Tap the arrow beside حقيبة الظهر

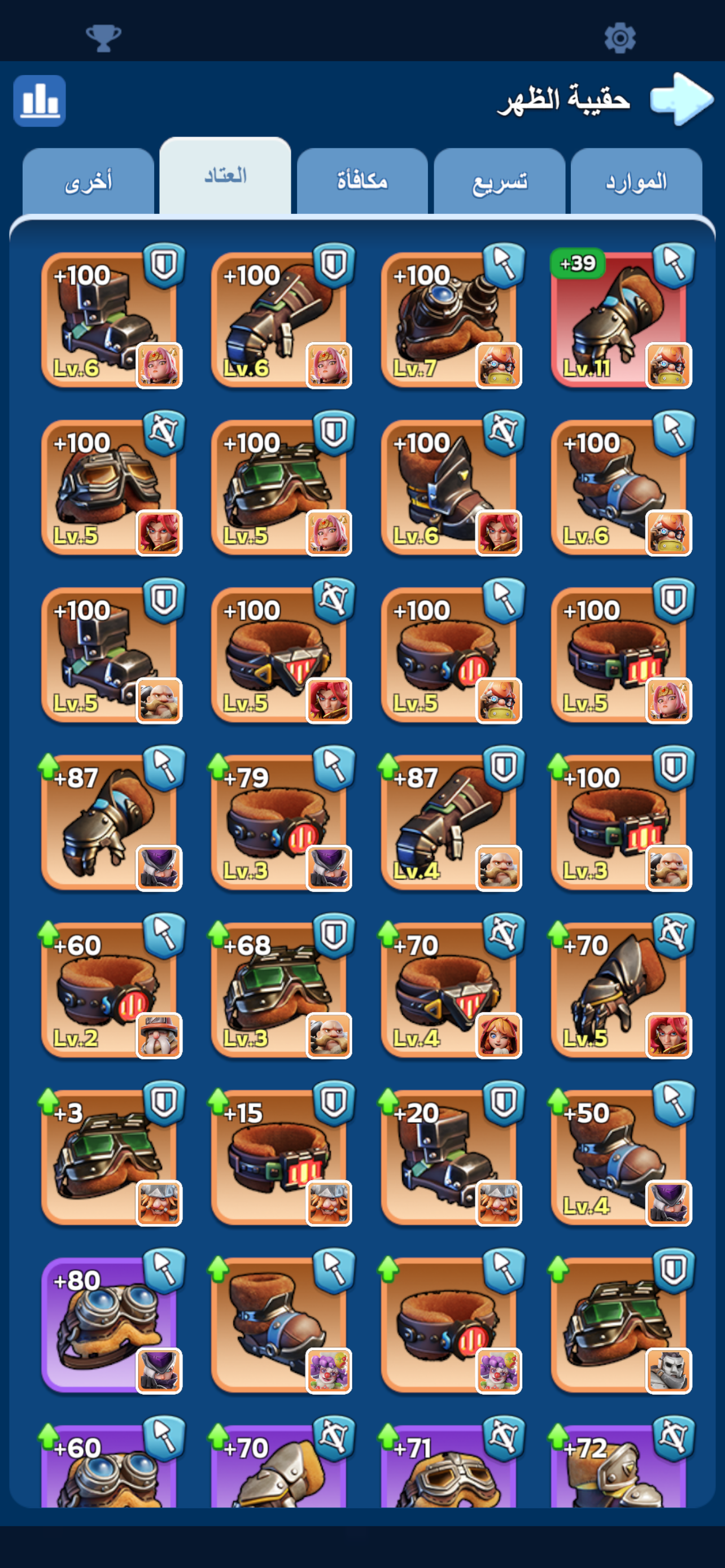coord(682,99)
